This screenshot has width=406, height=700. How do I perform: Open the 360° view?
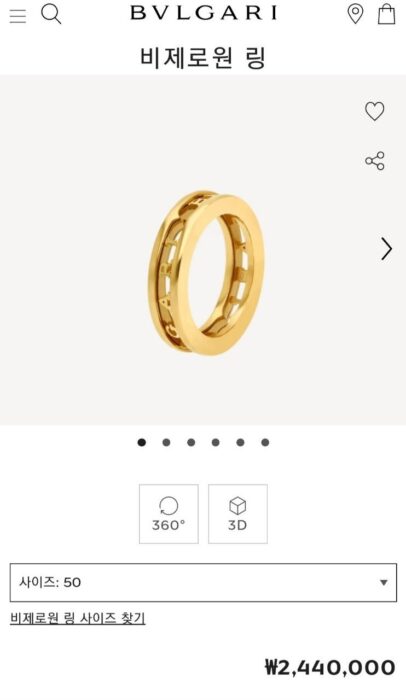pyautogui.click(x=168, y=514)
